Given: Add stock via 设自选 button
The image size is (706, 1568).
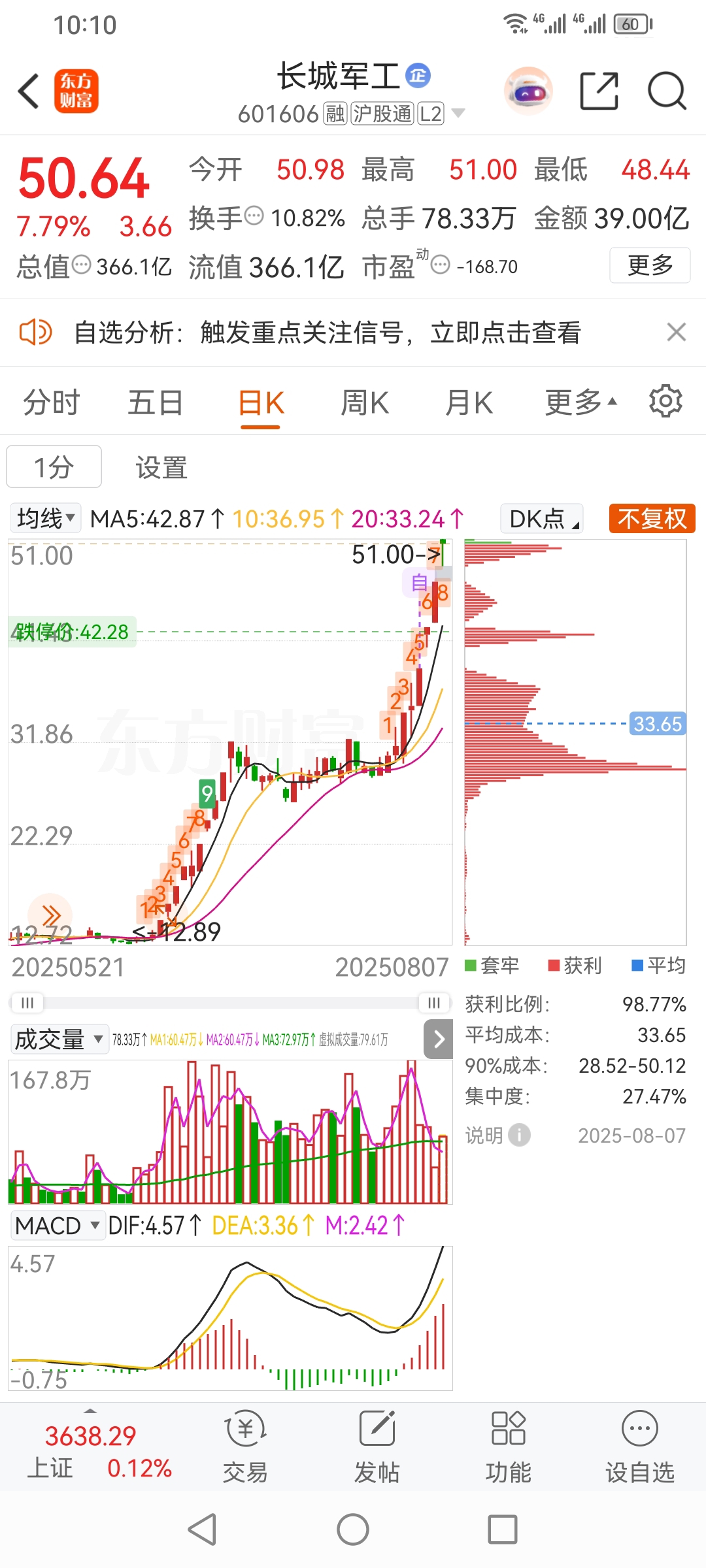Looking at the screenshot, I should coord(639,1446).
